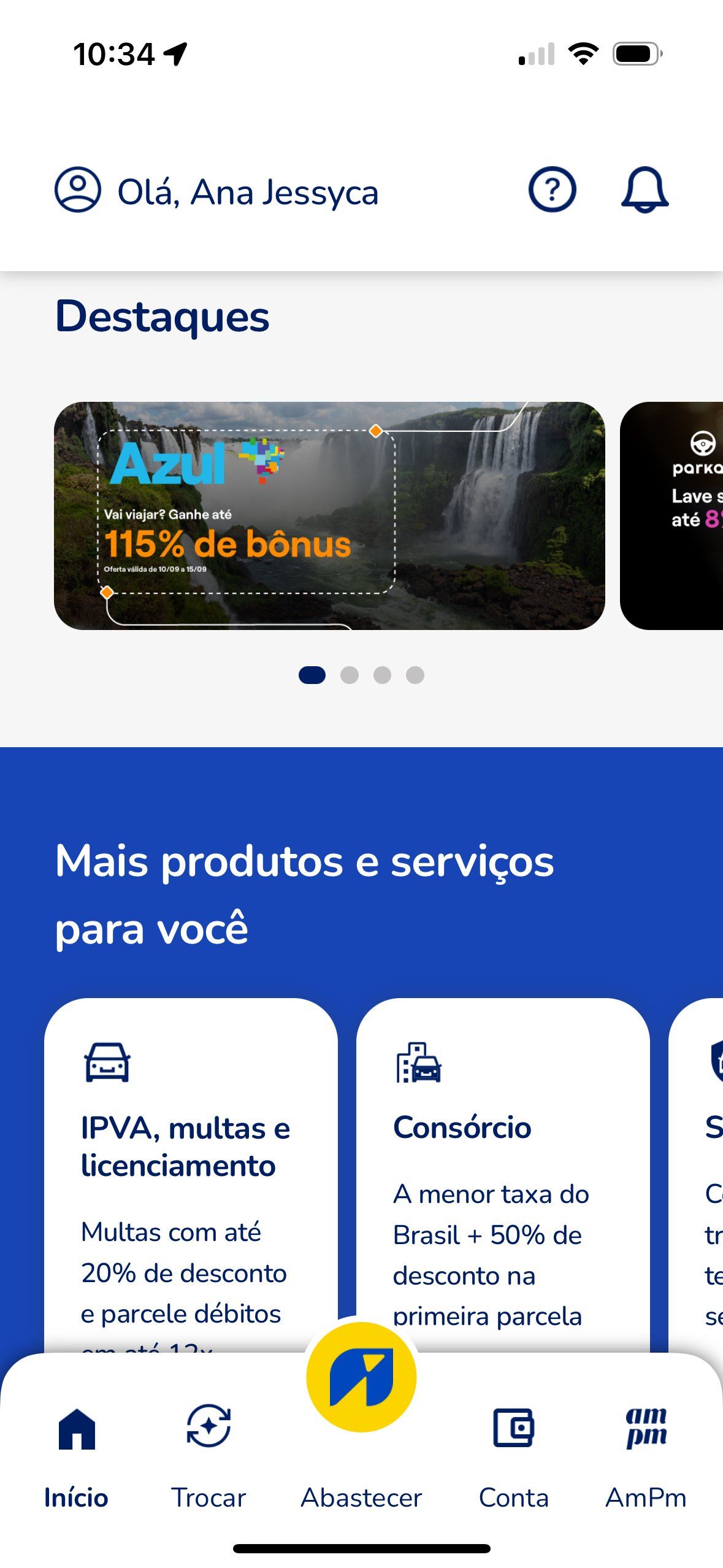
Task: Tap the yellow Abastecer button
Action: coord(361,1377)
